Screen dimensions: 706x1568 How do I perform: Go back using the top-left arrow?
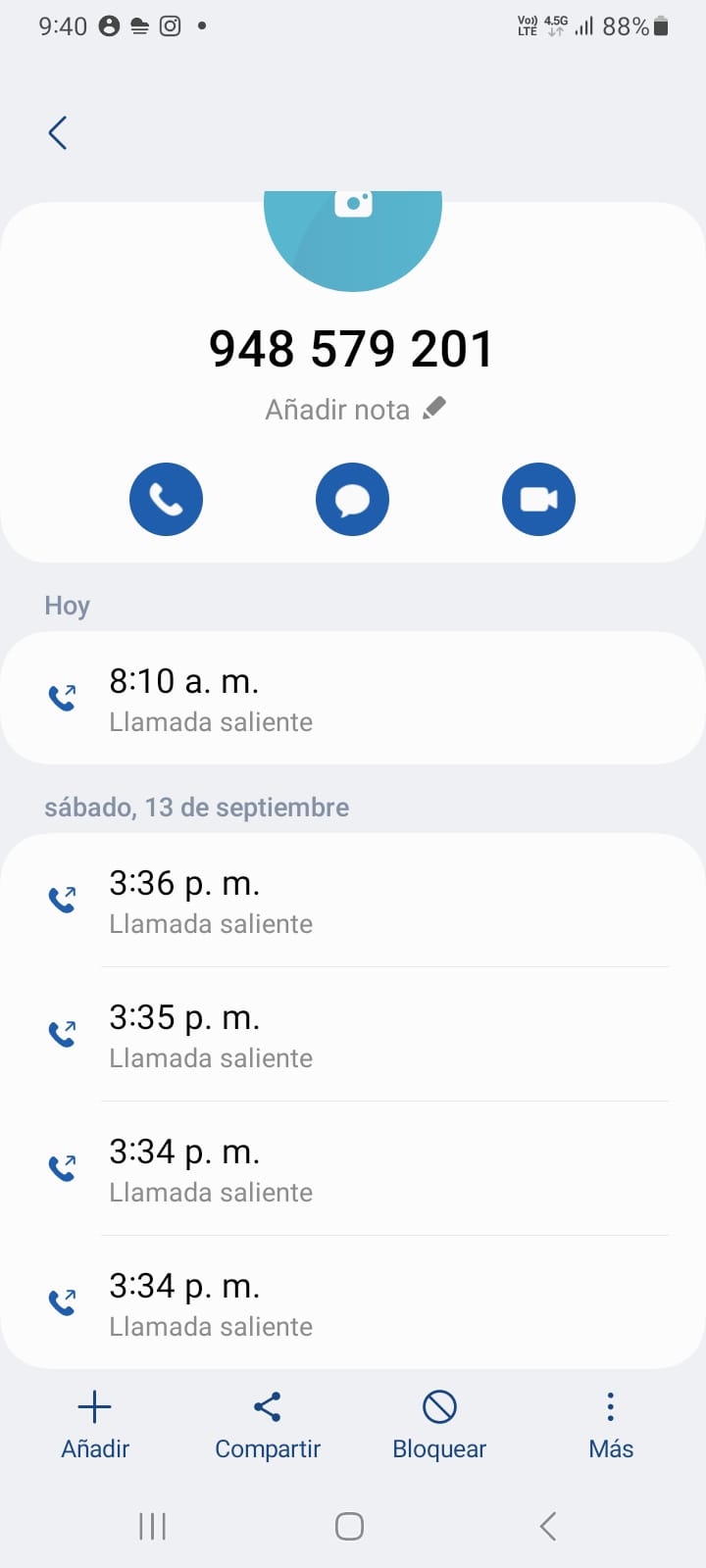(58, 132)
